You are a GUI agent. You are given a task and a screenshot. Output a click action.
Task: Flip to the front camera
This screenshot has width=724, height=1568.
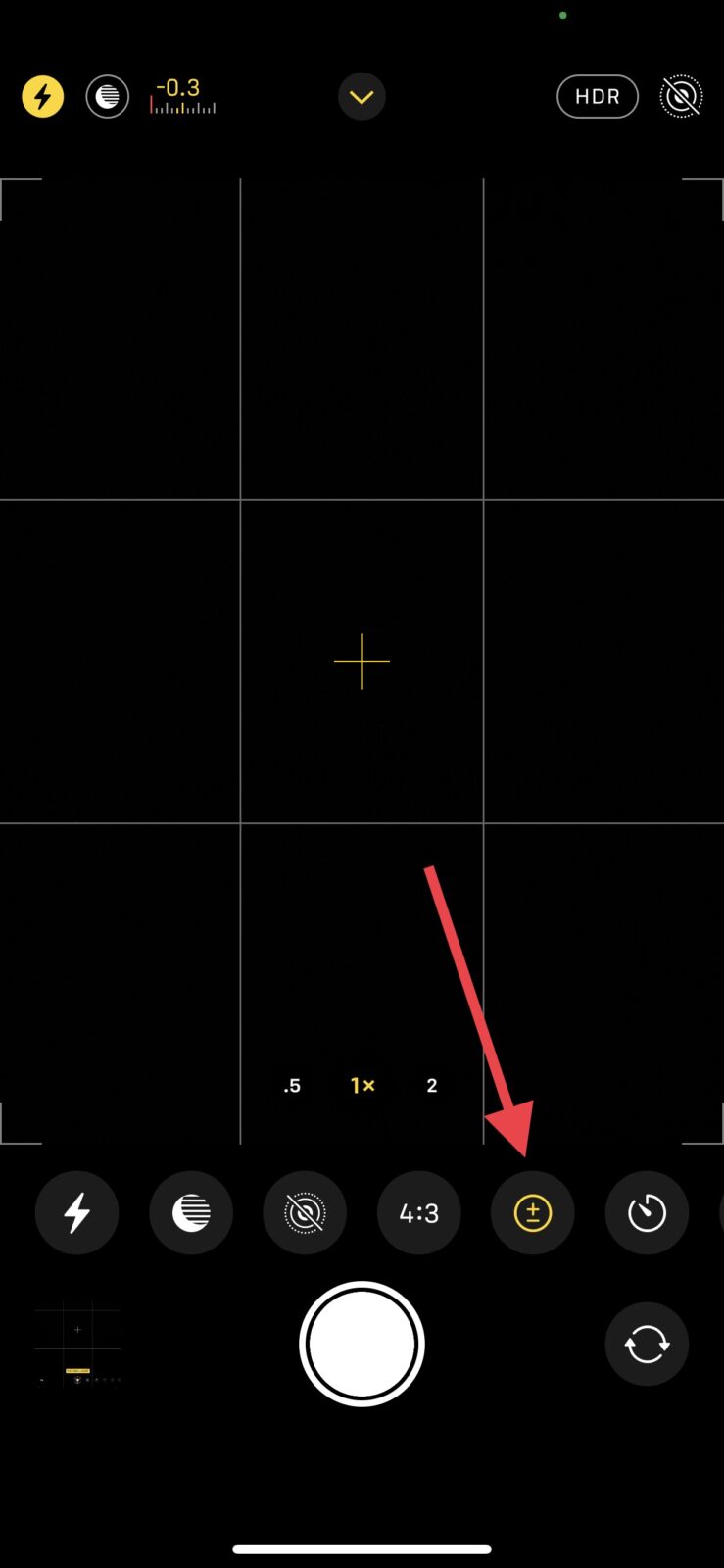tap(647, 1344)
